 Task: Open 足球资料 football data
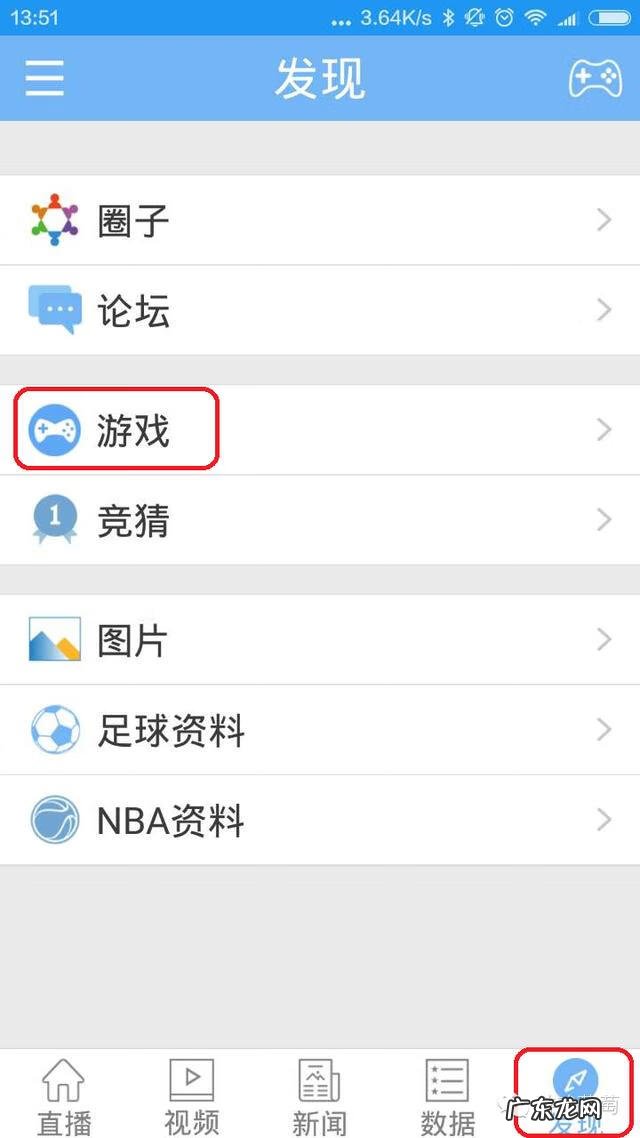[320, 730]
